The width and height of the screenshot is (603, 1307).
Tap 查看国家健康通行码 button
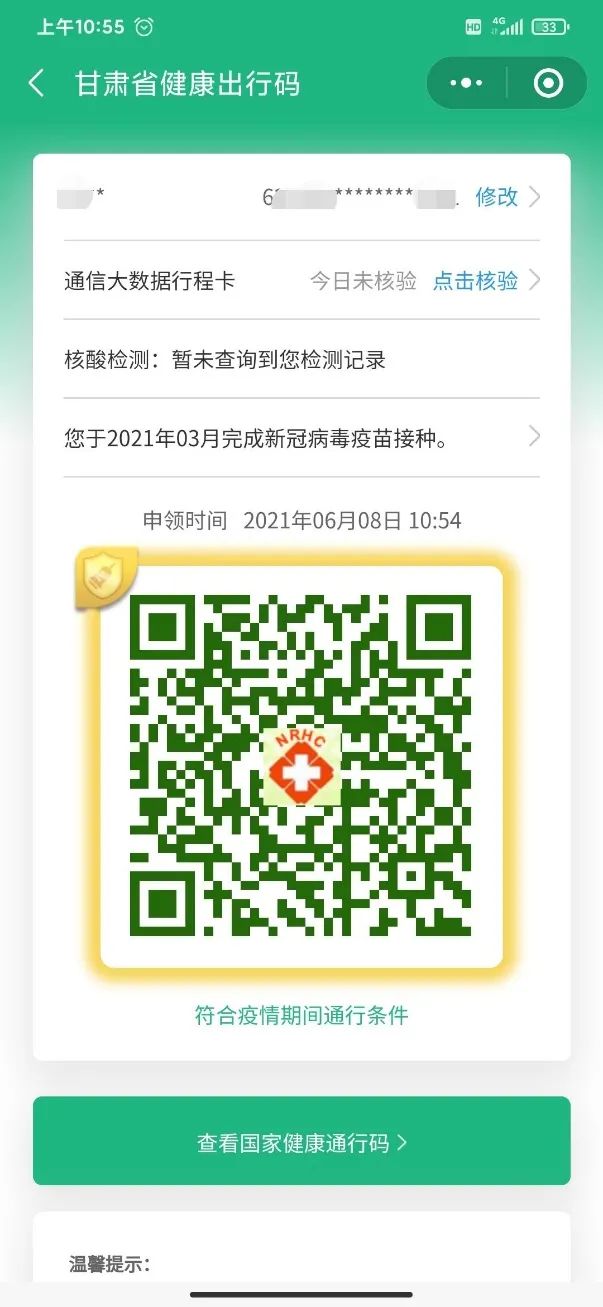point(301,1142)
